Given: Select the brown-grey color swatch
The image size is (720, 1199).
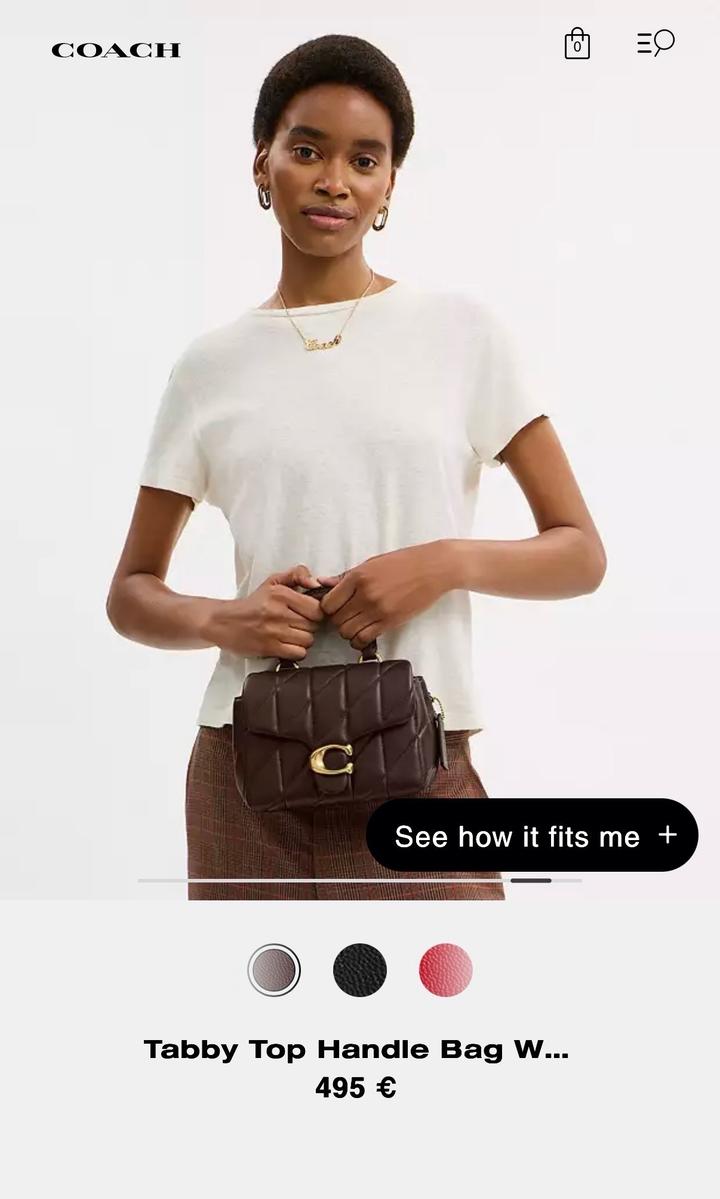Looking at the screenshot, I should click(274, 970).
